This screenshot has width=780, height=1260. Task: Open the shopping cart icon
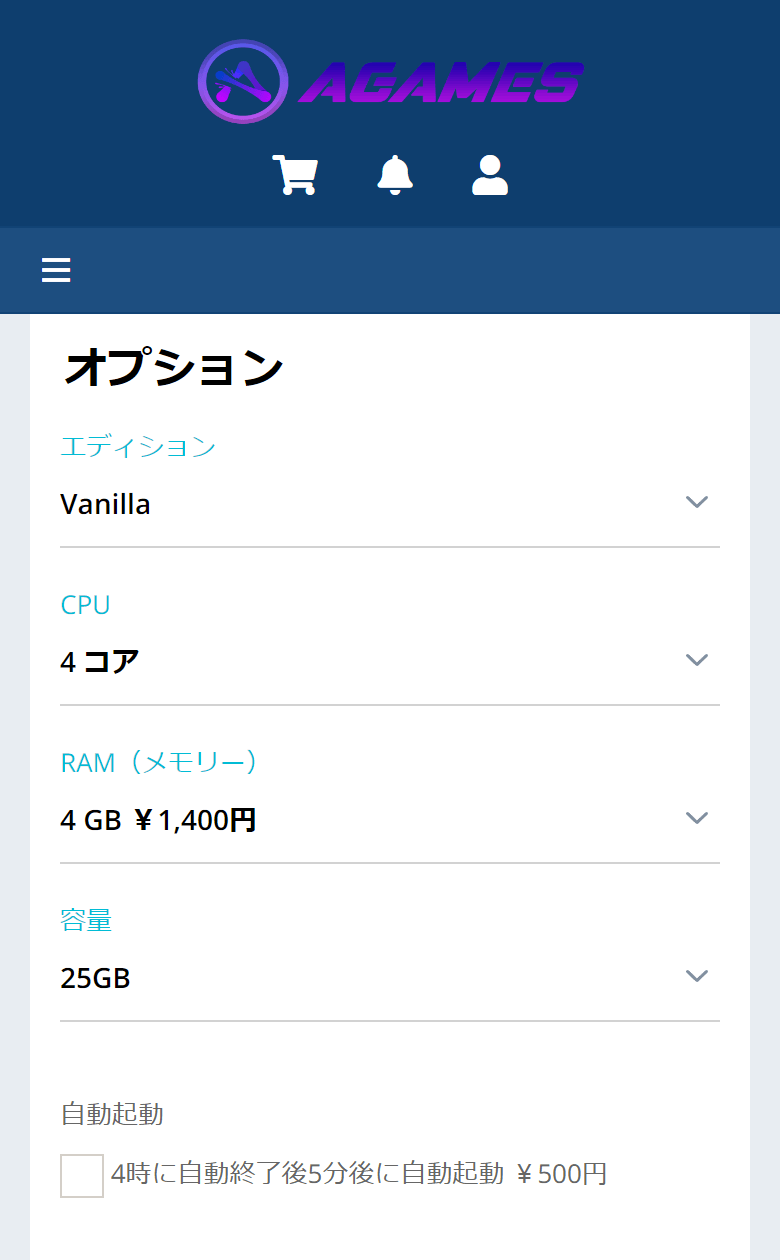[295, 174]
